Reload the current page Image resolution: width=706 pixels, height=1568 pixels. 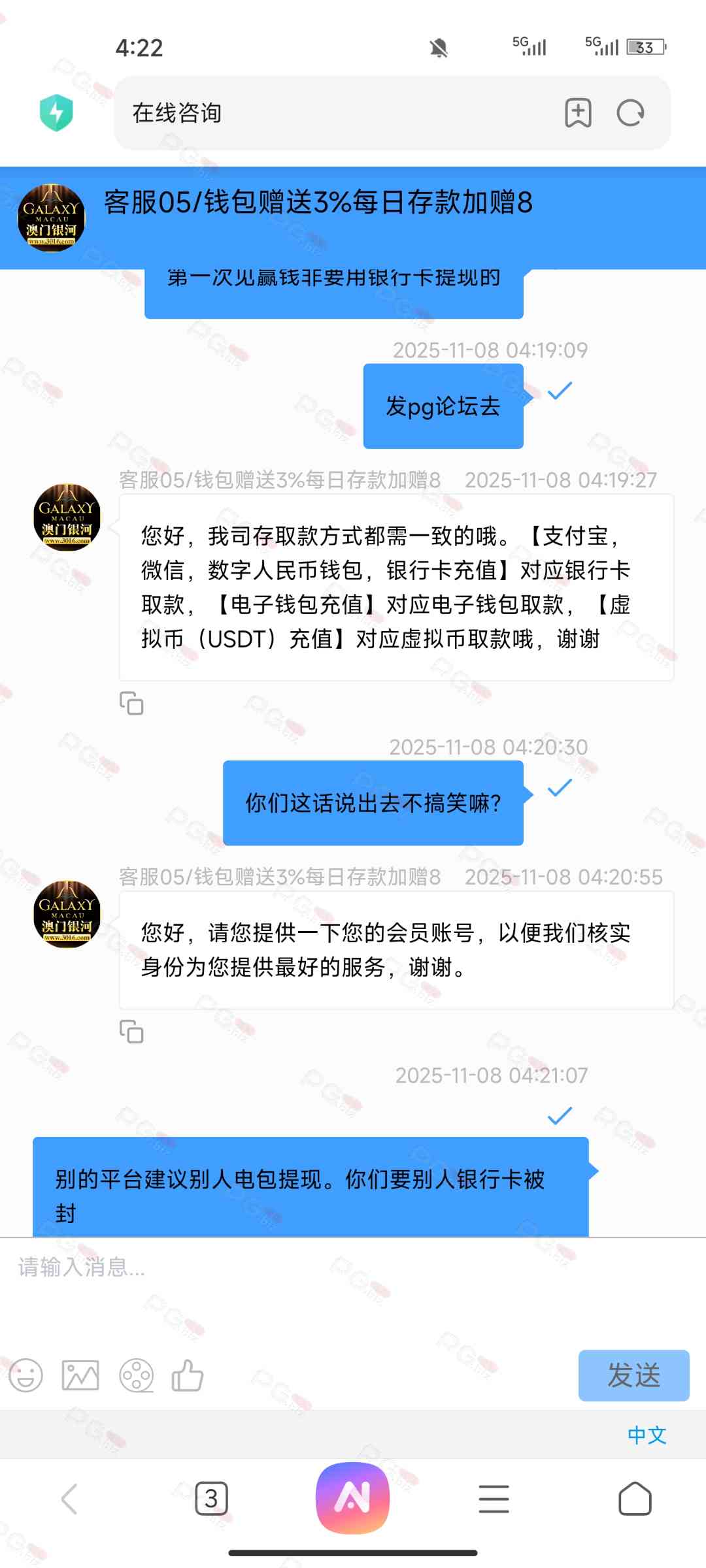point(630,113)
